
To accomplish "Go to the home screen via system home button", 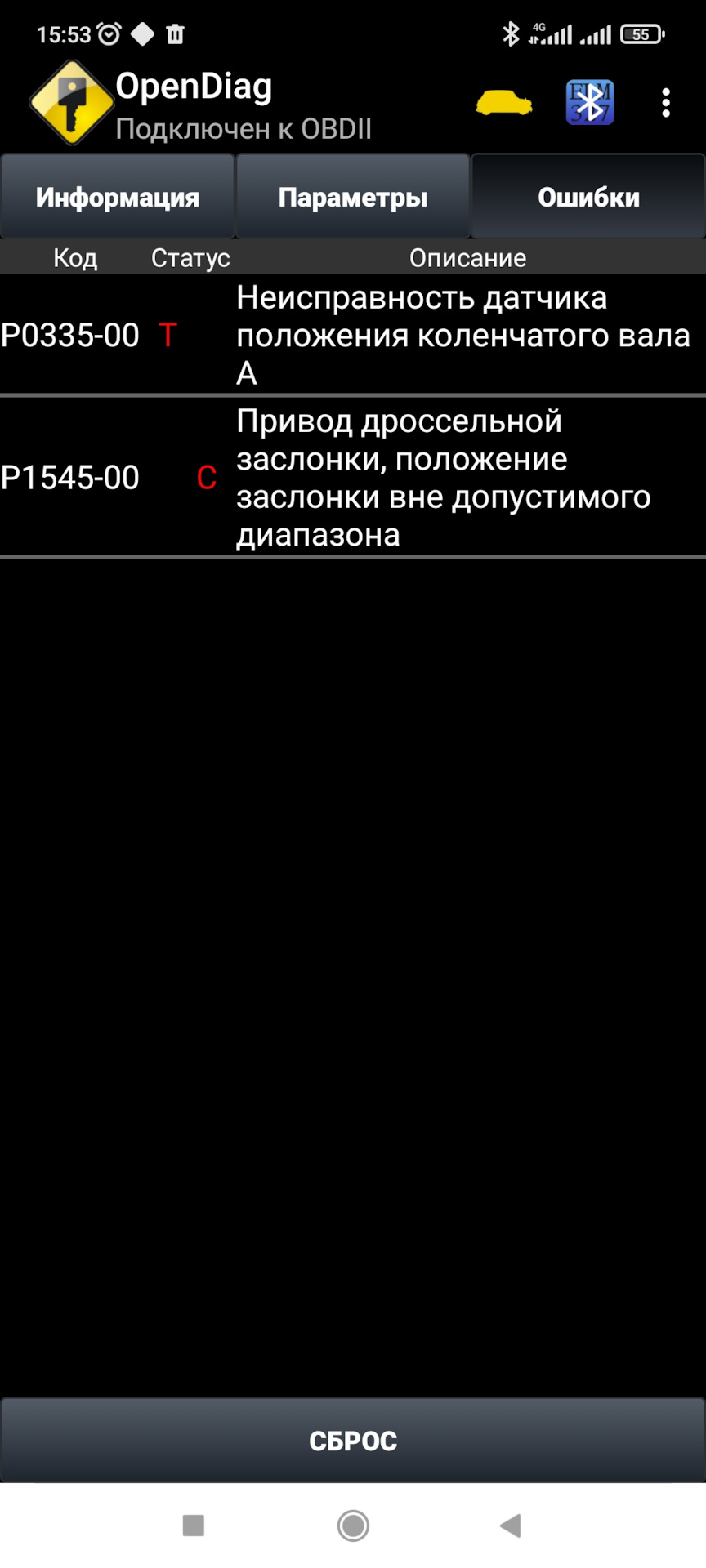I will (353, 1525).
